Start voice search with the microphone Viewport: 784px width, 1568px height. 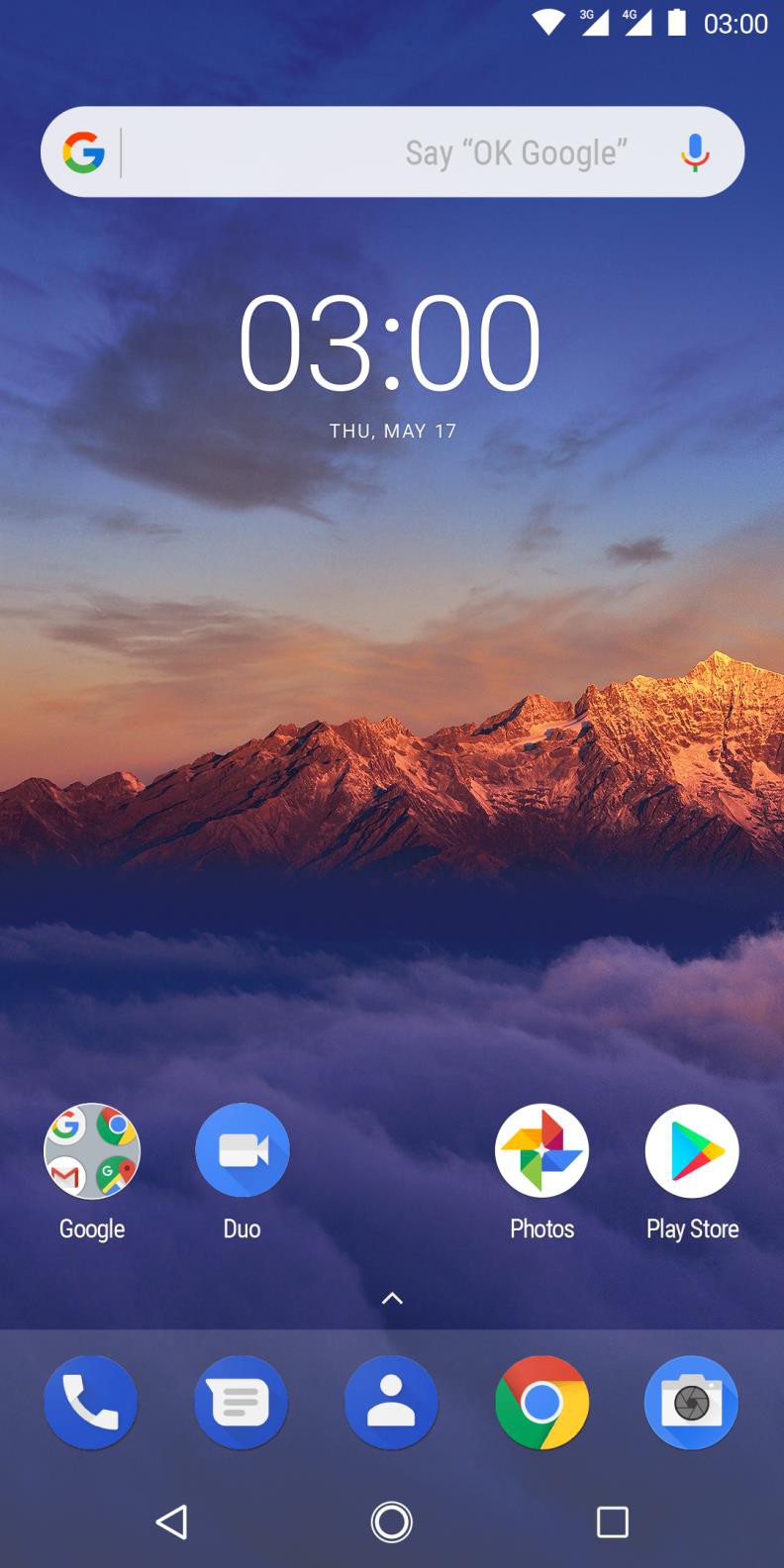[x=695, y=152]
